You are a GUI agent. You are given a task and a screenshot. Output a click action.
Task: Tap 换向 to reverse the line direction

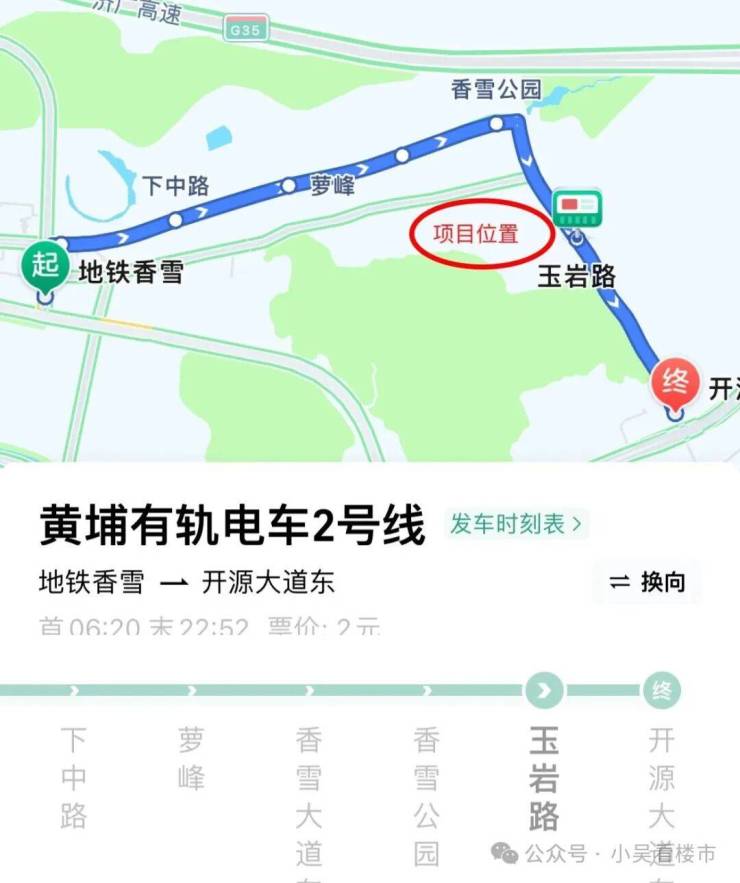tap(648, 582)
